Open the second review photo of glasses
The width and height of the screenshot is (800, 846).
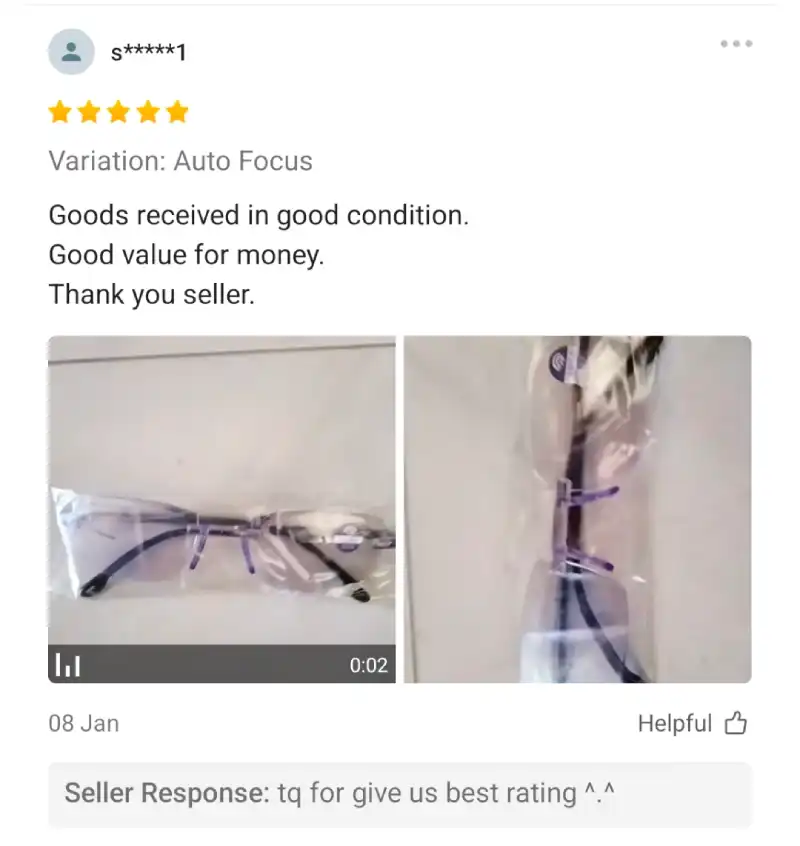click(x=577, y=509)
